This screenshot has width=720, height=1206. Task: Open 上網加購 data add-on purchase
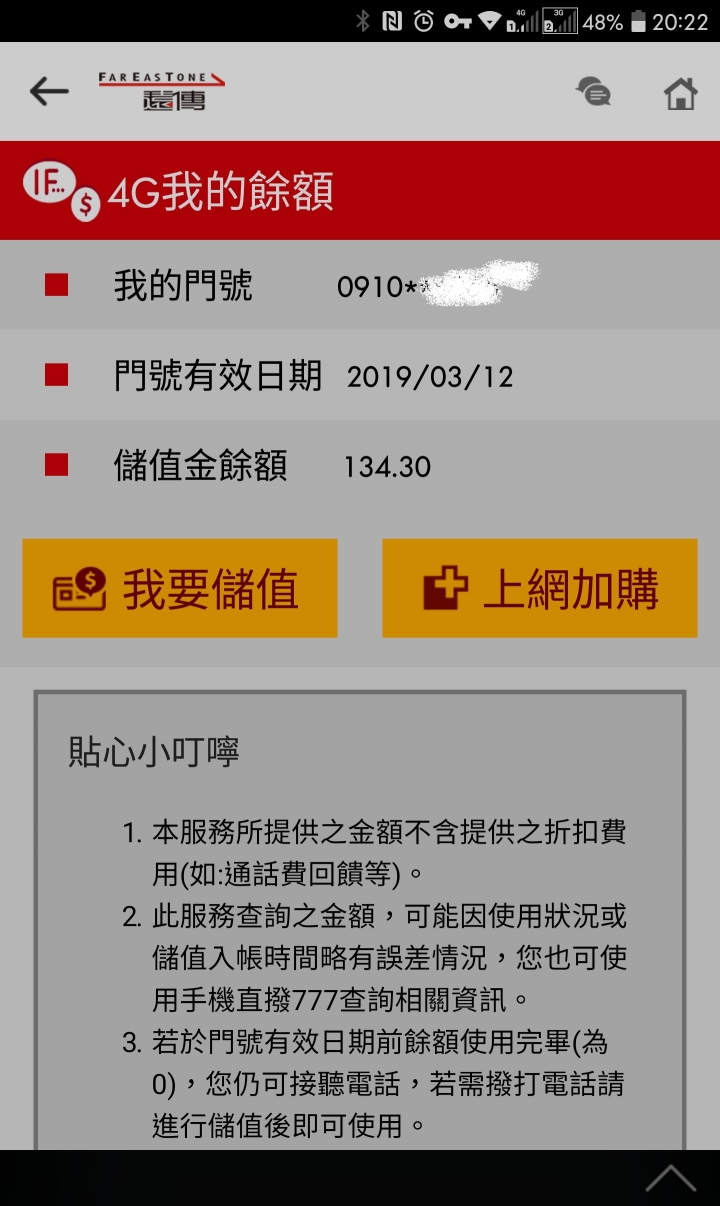[540, 589]
